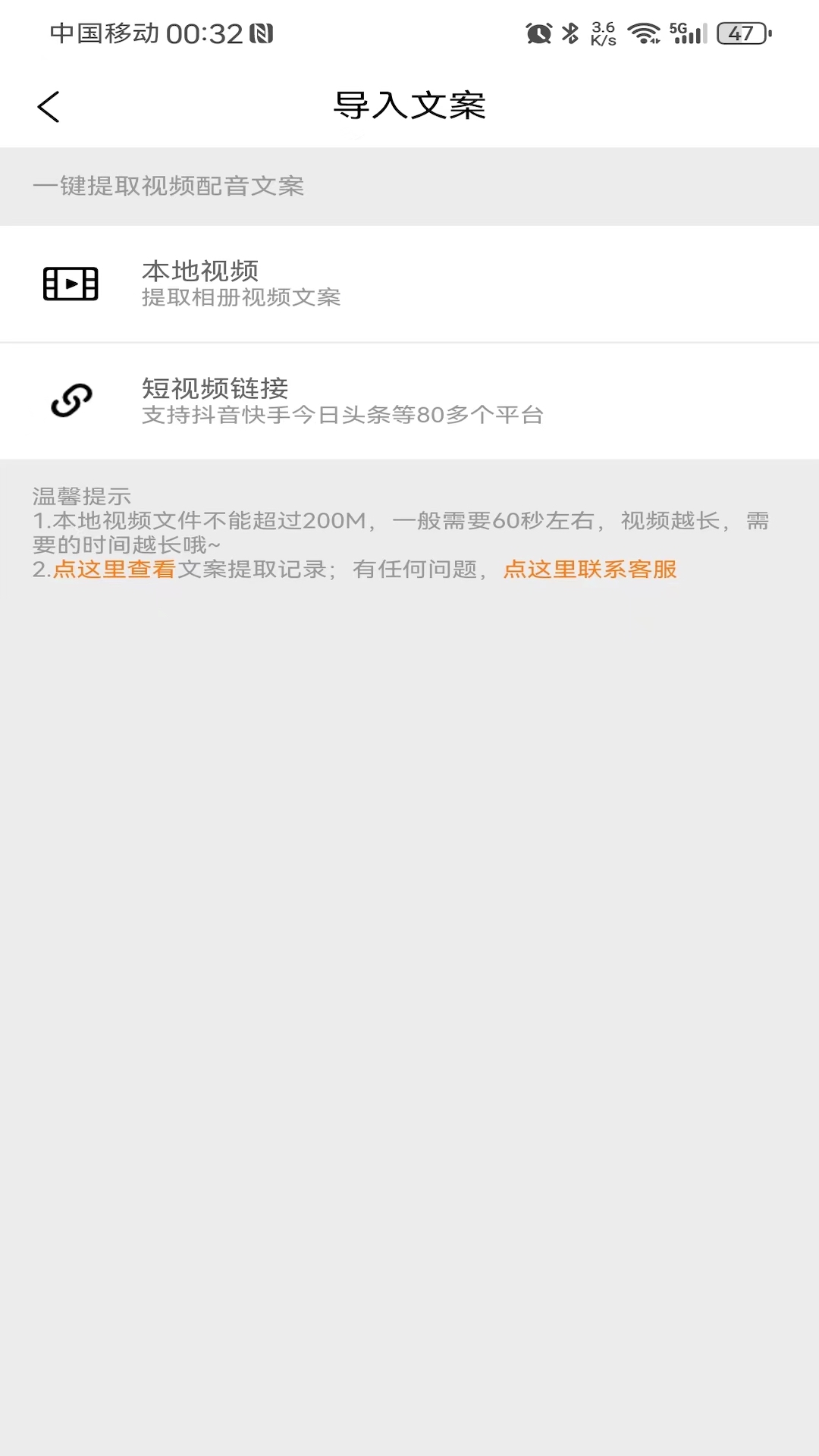
Task: Tap the 导入文案 title text
Action: pos(409,106)
